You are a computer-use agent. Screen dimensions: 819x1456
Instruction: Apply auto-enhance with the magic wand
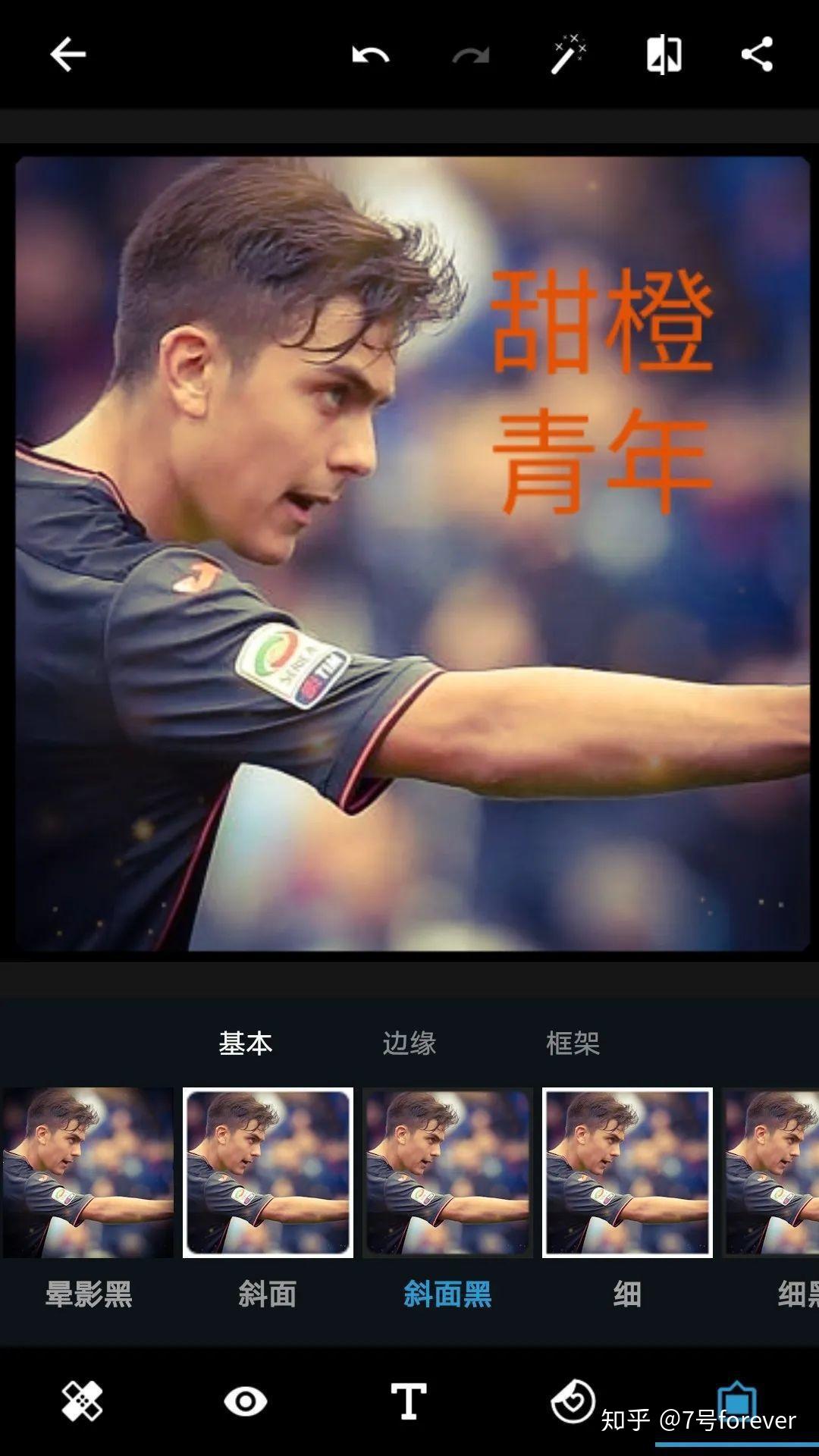568,55
